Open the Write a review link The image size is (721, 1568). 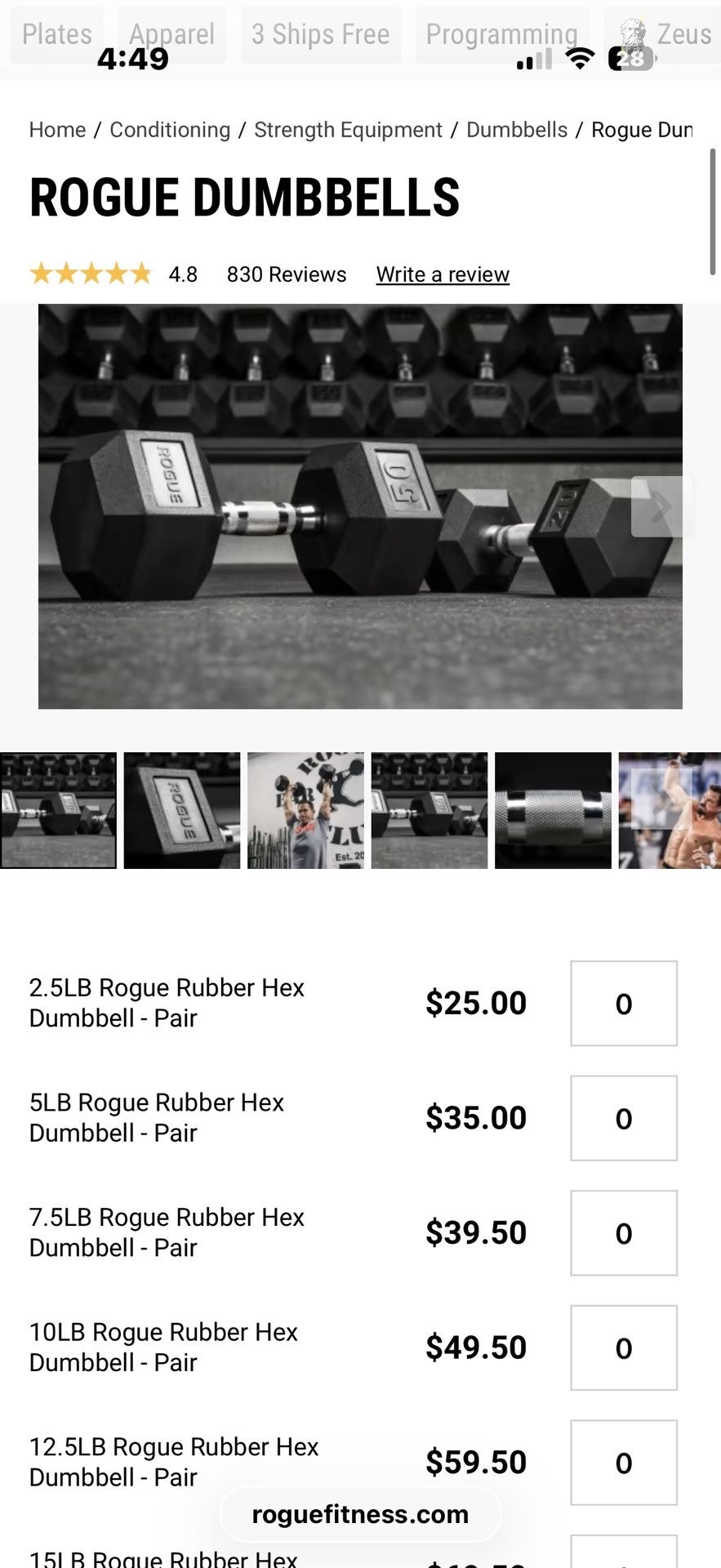pos(442,274)
